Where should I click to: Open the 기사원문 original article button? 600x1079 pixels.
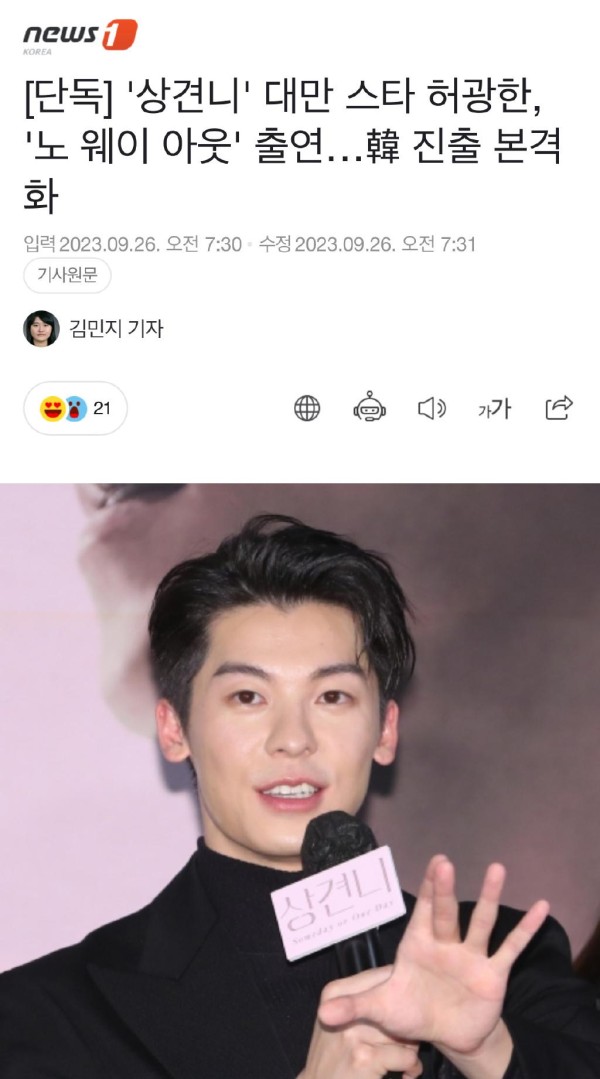[67, 275]
